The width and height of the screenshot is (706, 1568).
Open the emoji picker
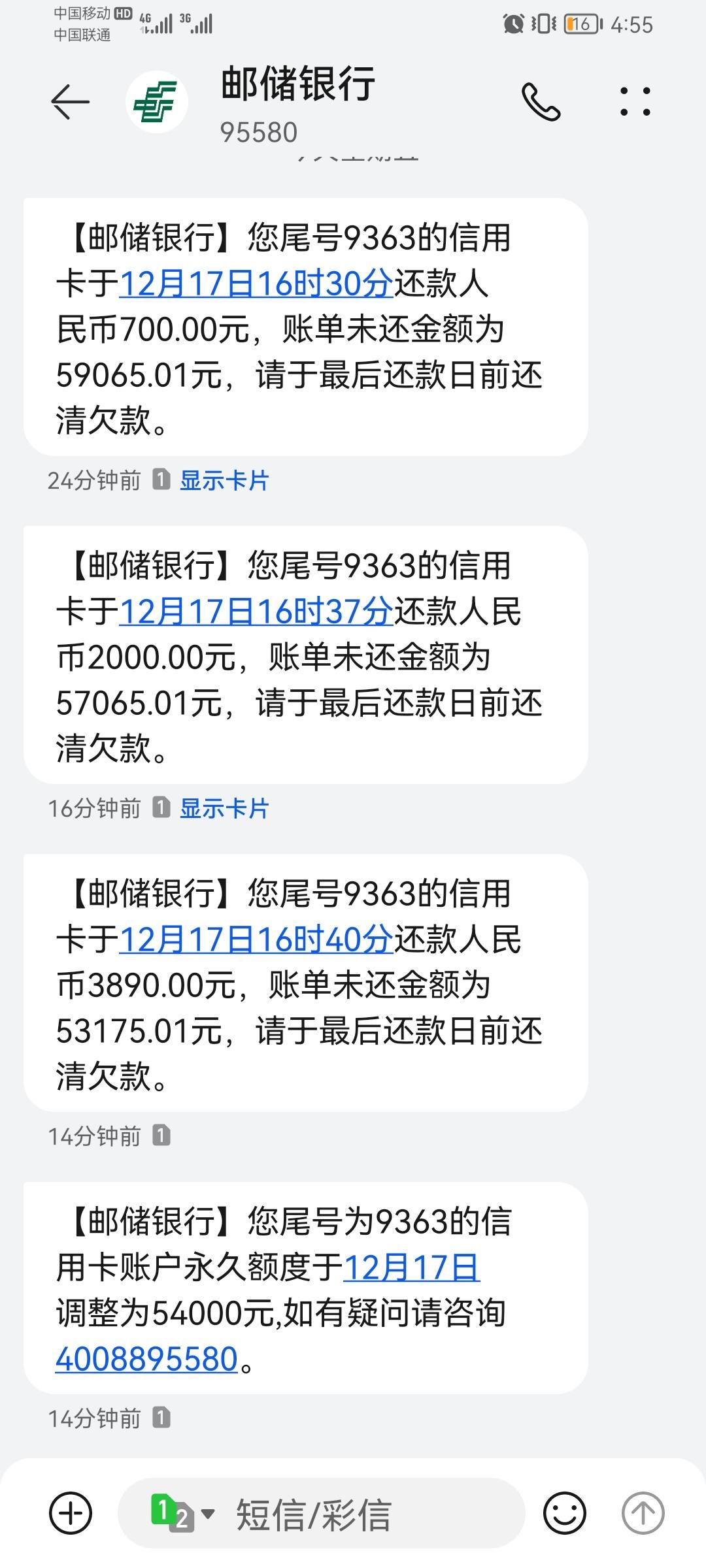(565, 1513)
